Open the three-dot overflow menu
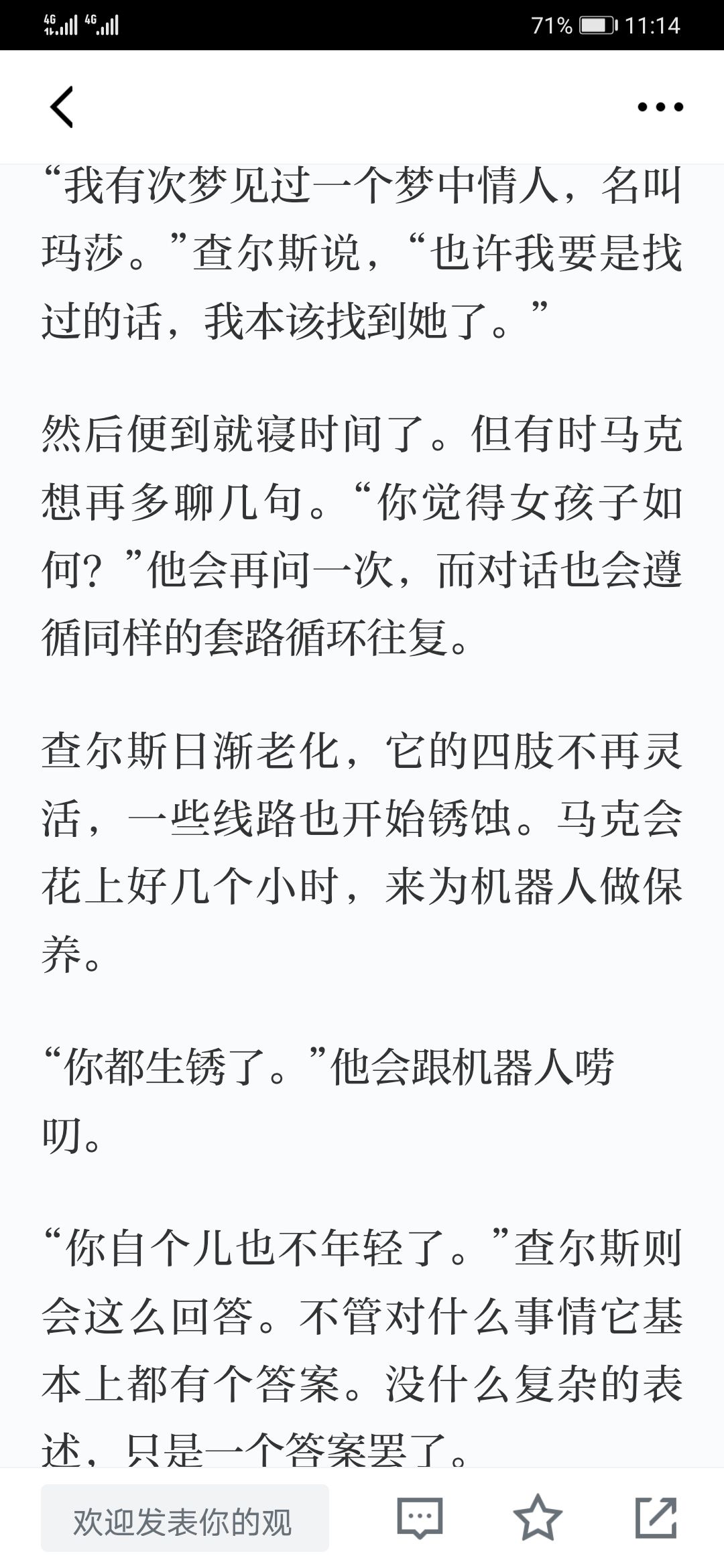Screen dimensions: 724x1568 (x=660, y=107)
